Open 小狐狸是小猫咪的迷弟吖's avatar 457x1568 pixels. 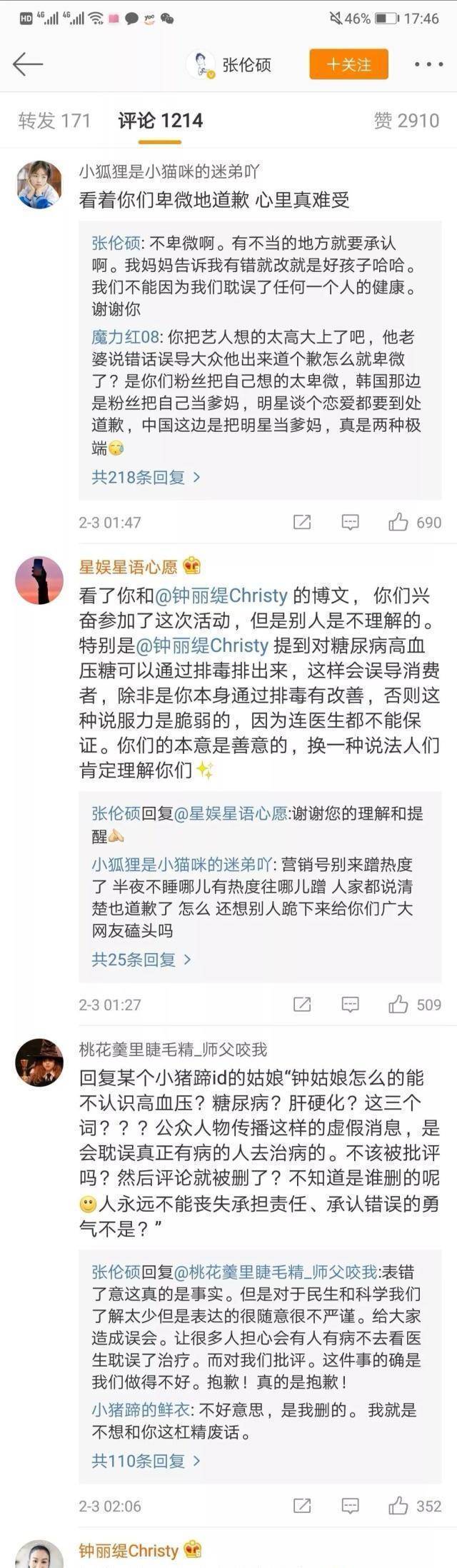(x=39, y=184)
